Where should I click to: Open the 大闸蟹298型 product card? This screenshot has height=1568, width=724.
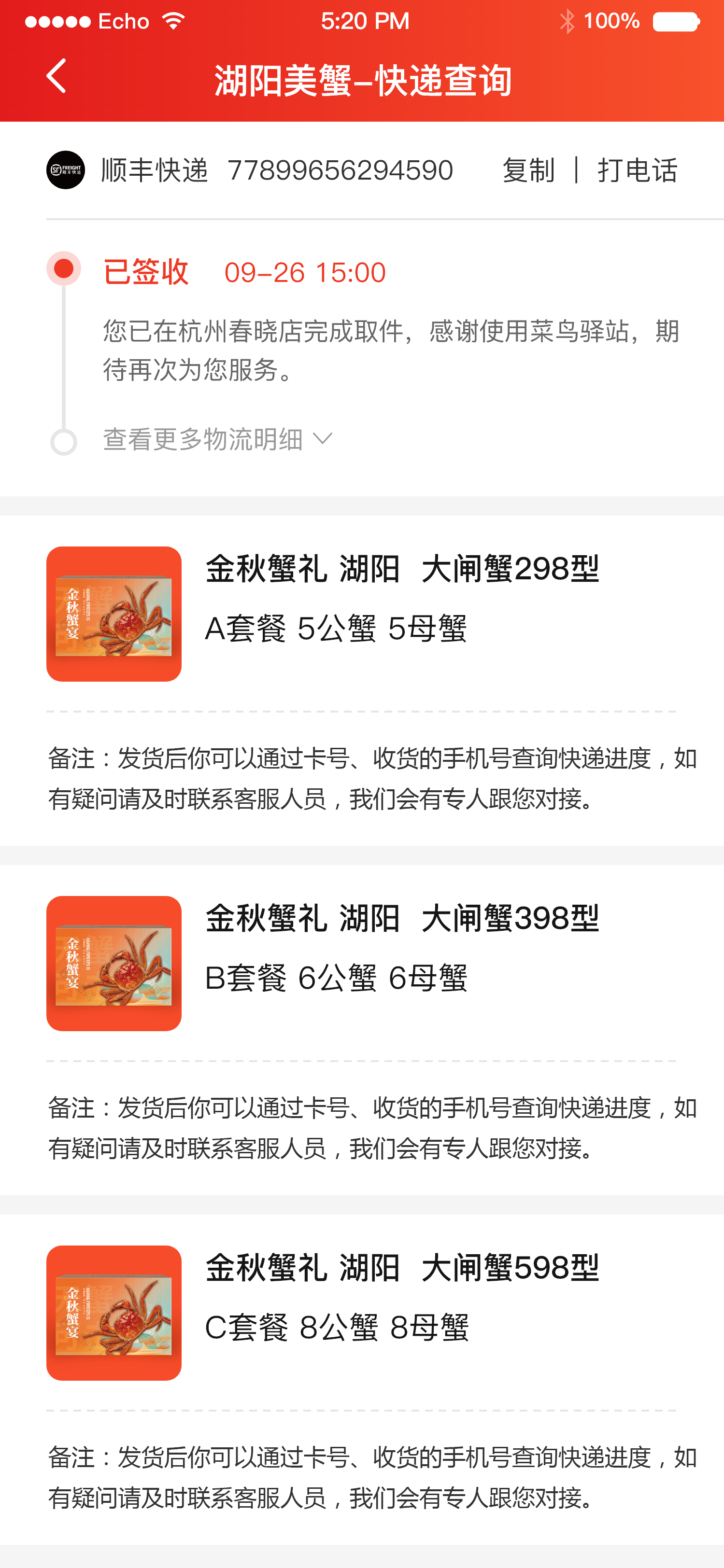pyautogui.click(x=362, y=614)
